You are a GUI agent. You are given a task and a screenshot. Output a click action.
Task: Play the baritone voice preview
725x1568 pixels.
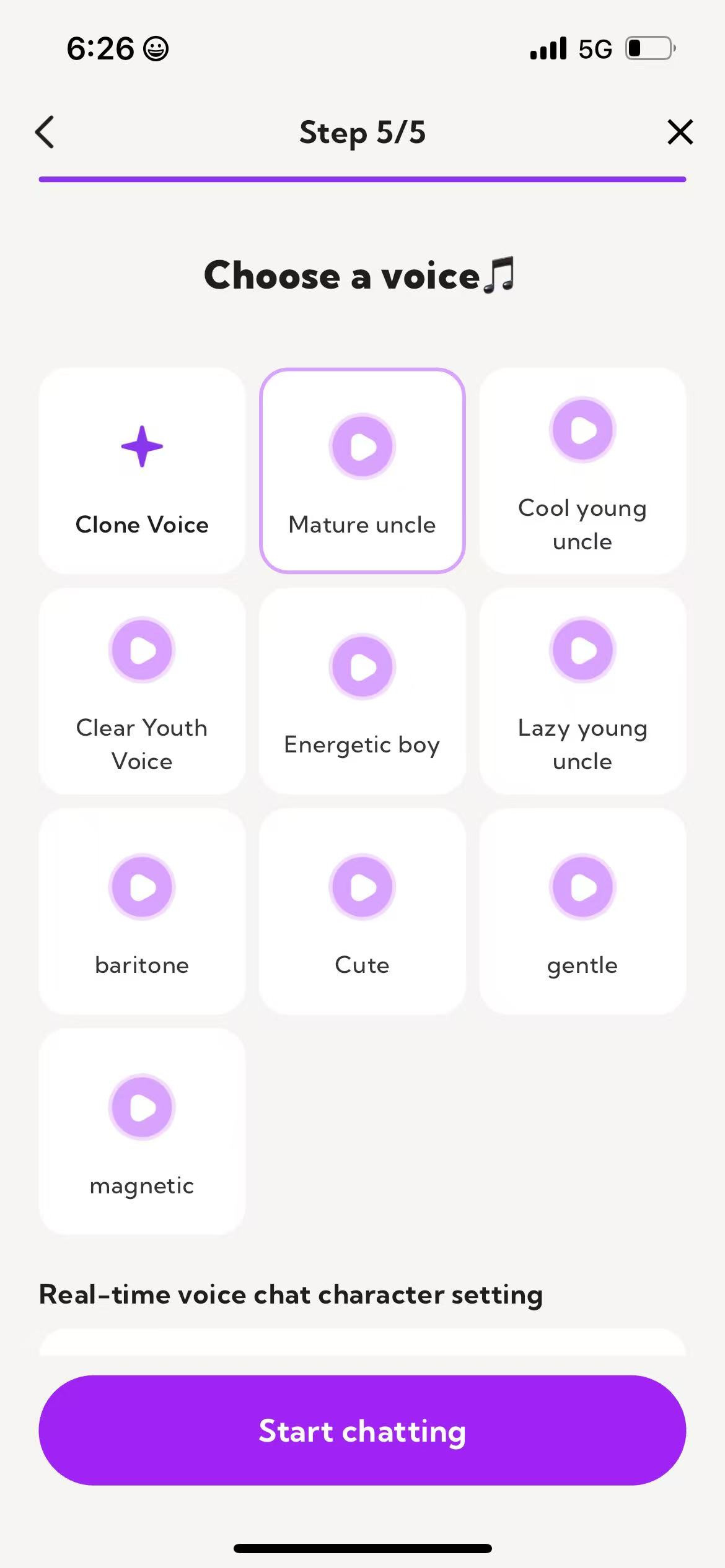141,886
